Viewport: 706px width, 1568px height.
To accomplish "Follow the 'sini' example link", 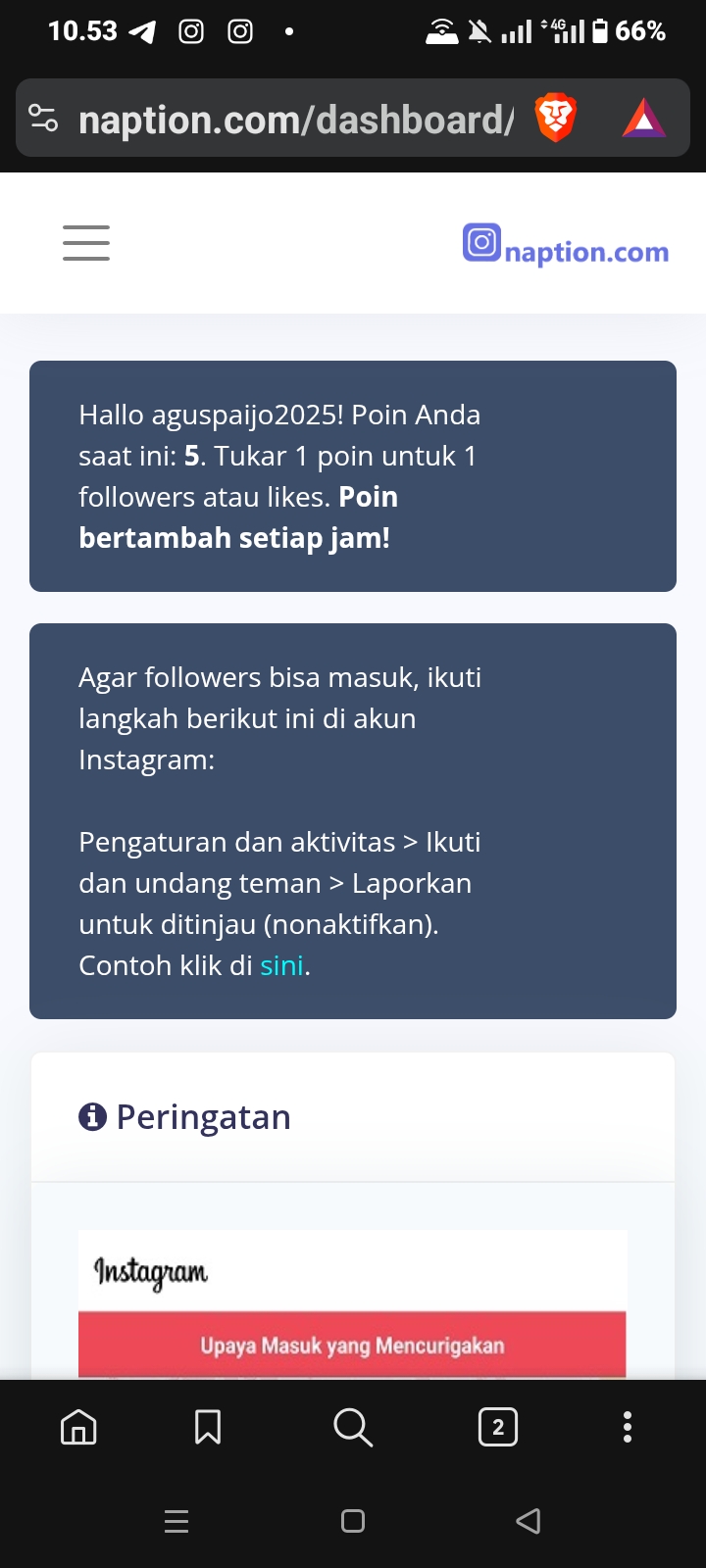I will 281,965.
